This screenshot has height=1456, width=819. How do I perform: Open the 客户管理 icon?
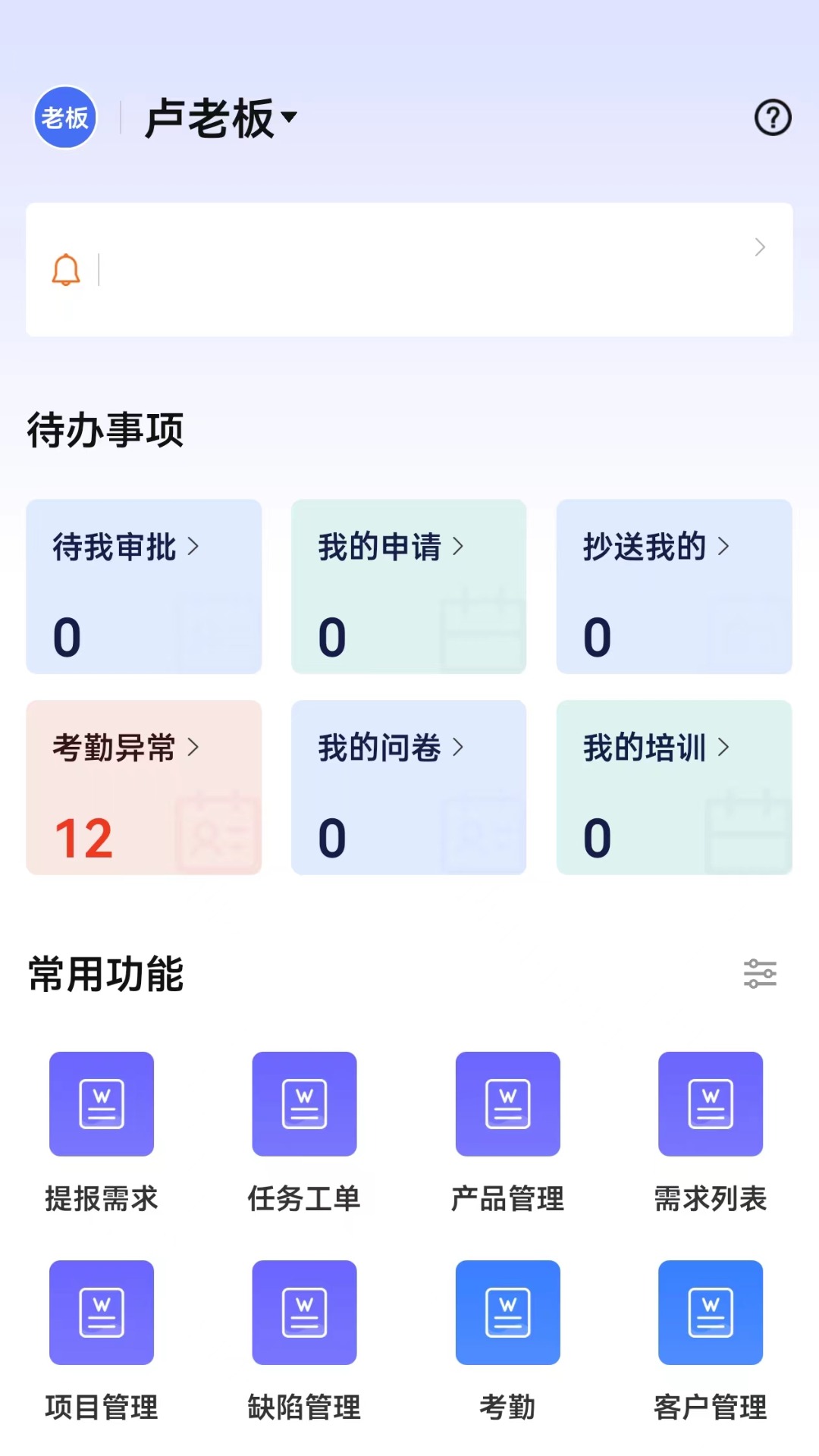711,1313
